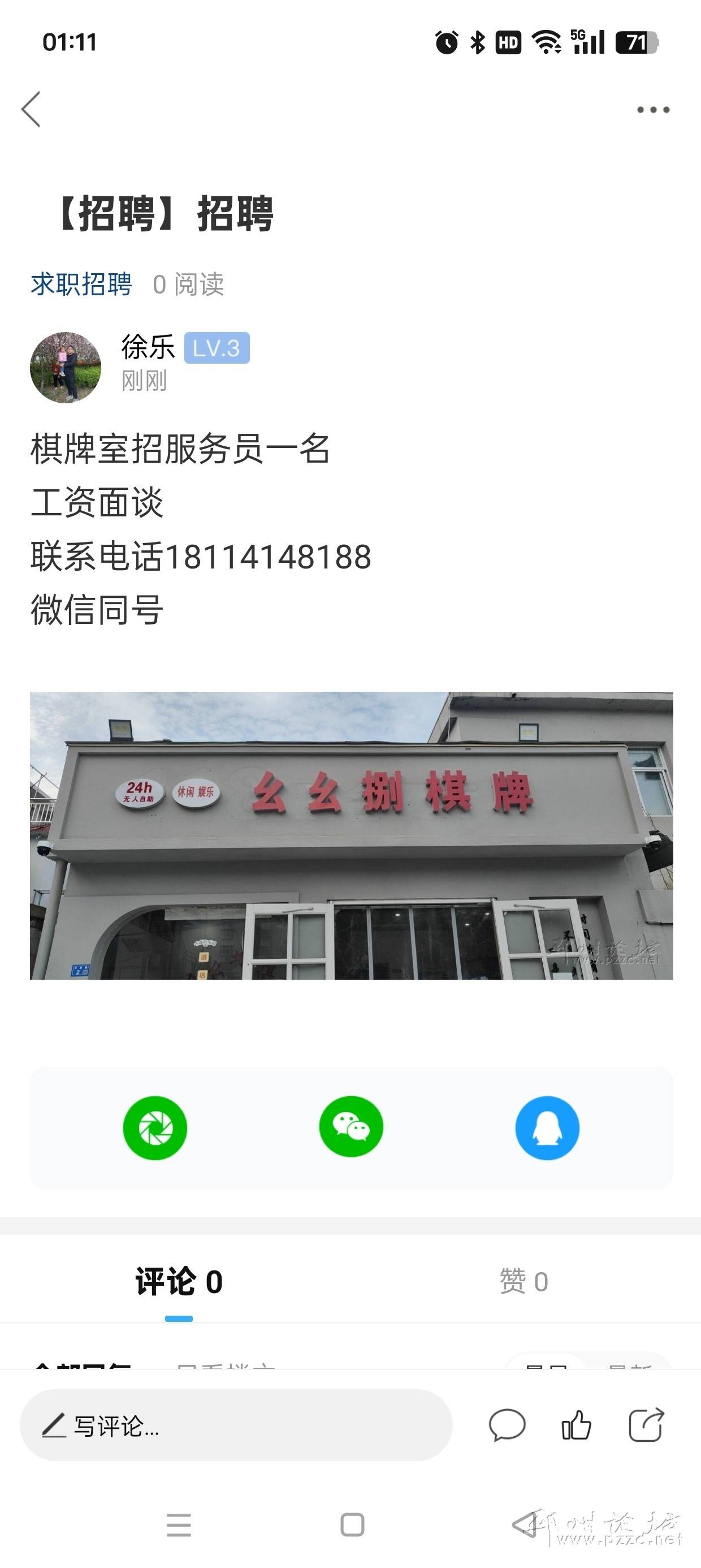Viewport: 701px width, 1568px height.
Task: Jump to comments via speech bubble
Action: tap(507, 1425)
